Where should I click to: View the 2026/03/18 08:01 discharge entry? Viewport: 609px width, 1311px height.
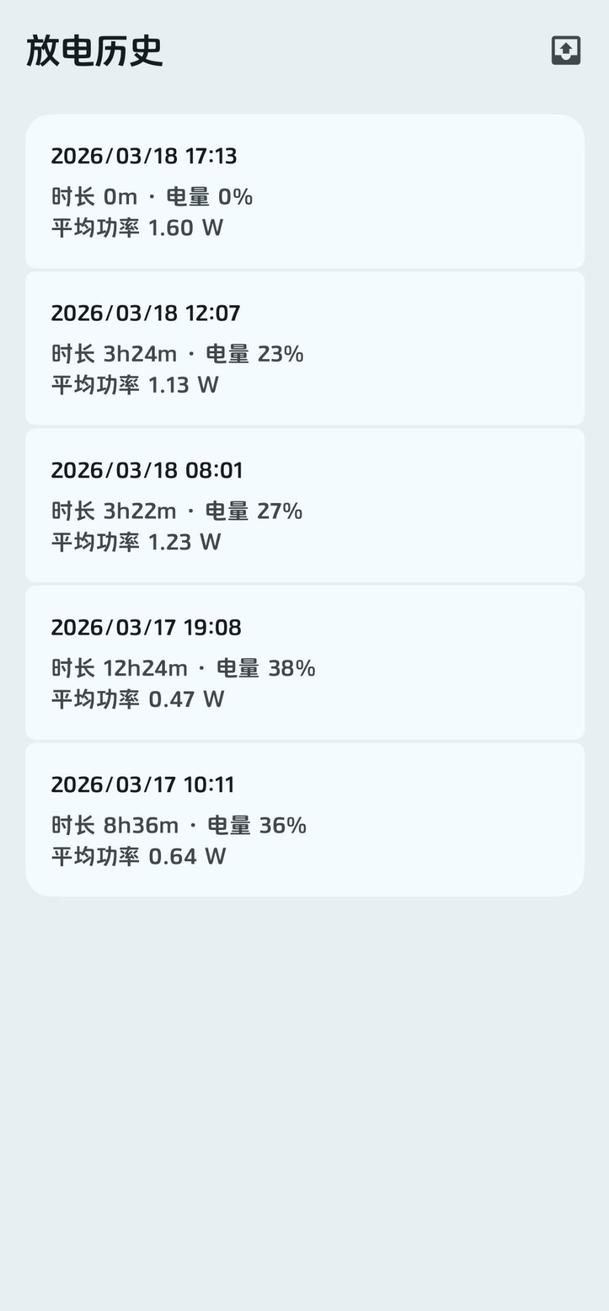pyautogui.click(x=304, y=505)
